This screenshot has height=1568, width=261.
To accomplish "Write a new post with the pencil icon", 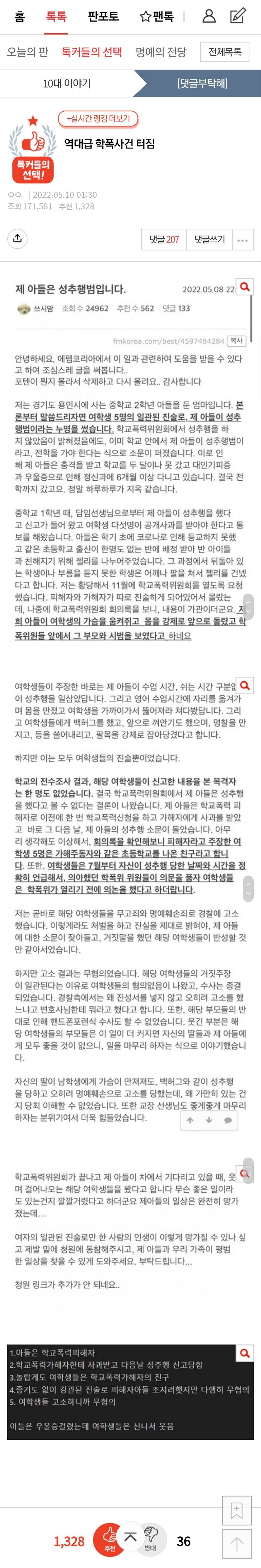I will click(239, 16).
